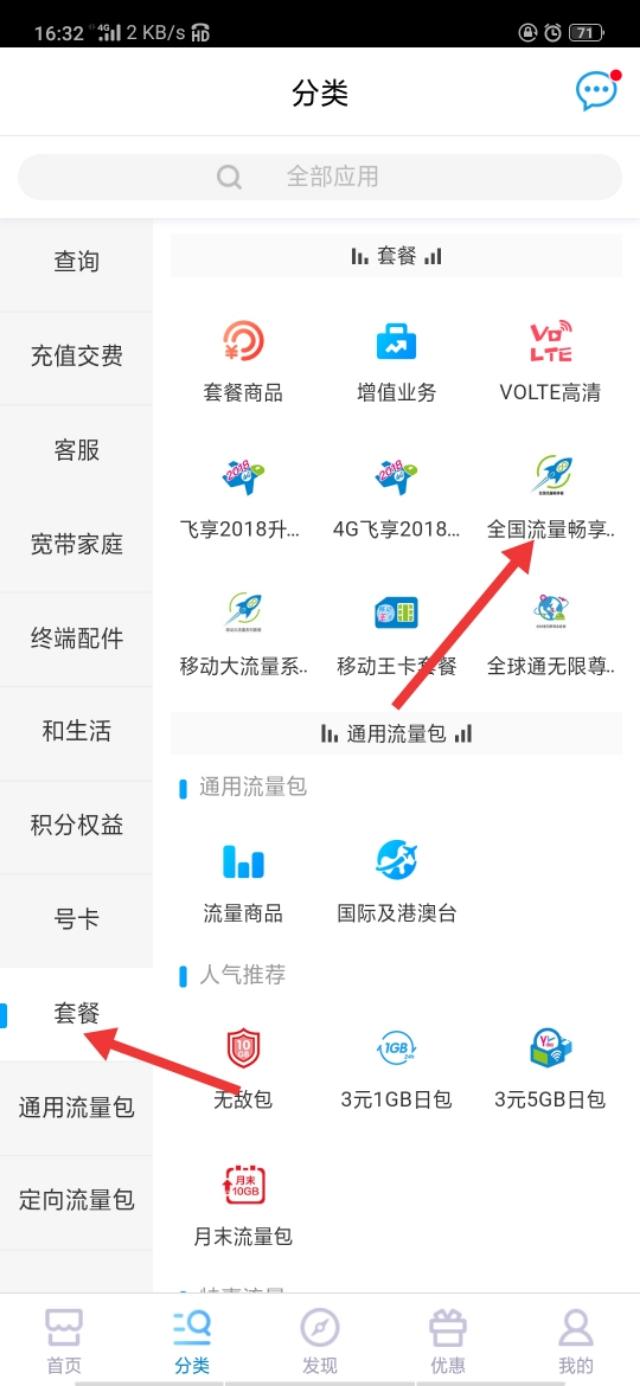Select the 通用流量包 sidebar category
The image size is (640, 1386).
click(76, 1107)
